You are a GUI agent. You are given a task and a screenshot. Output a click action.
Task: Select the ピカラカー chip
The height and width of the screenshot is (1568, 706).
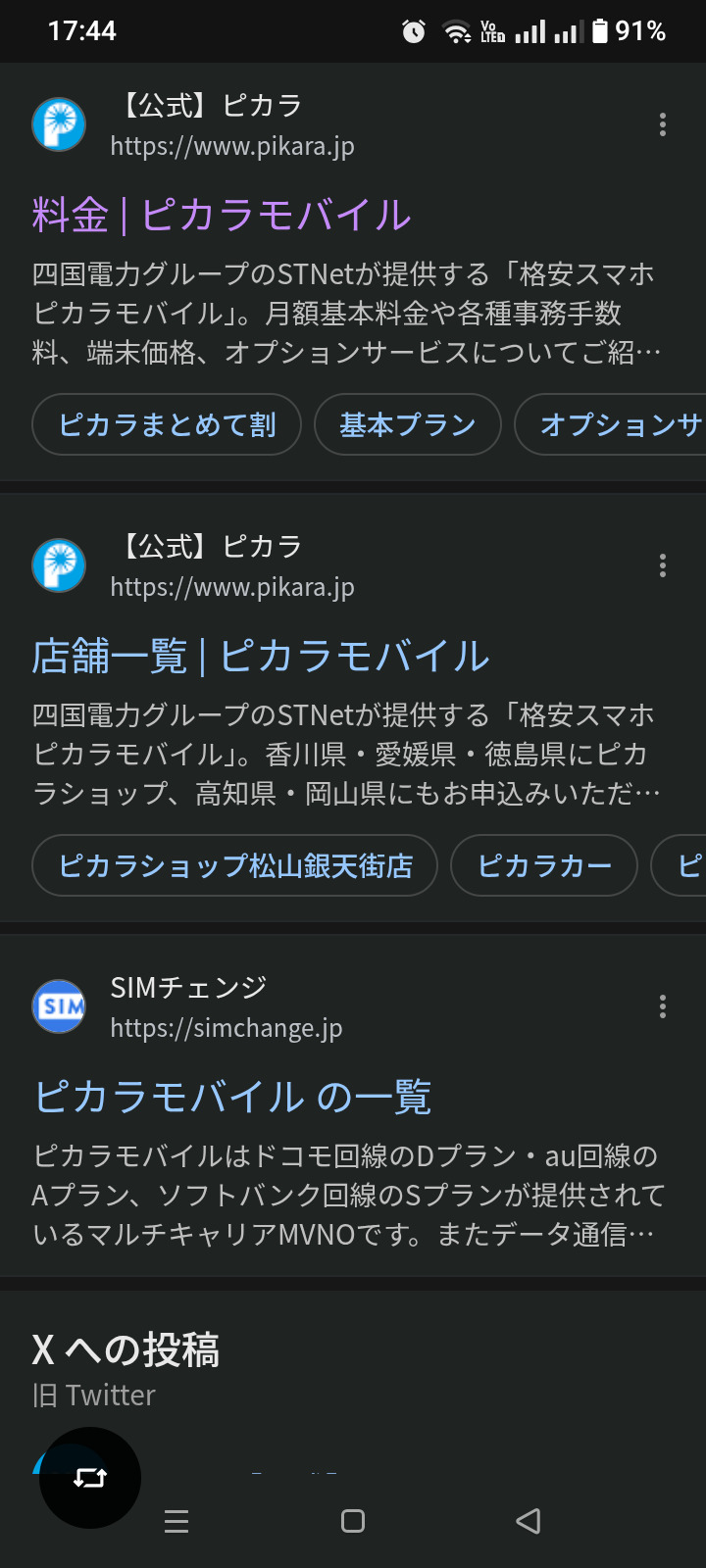click(x=544, y=865)
